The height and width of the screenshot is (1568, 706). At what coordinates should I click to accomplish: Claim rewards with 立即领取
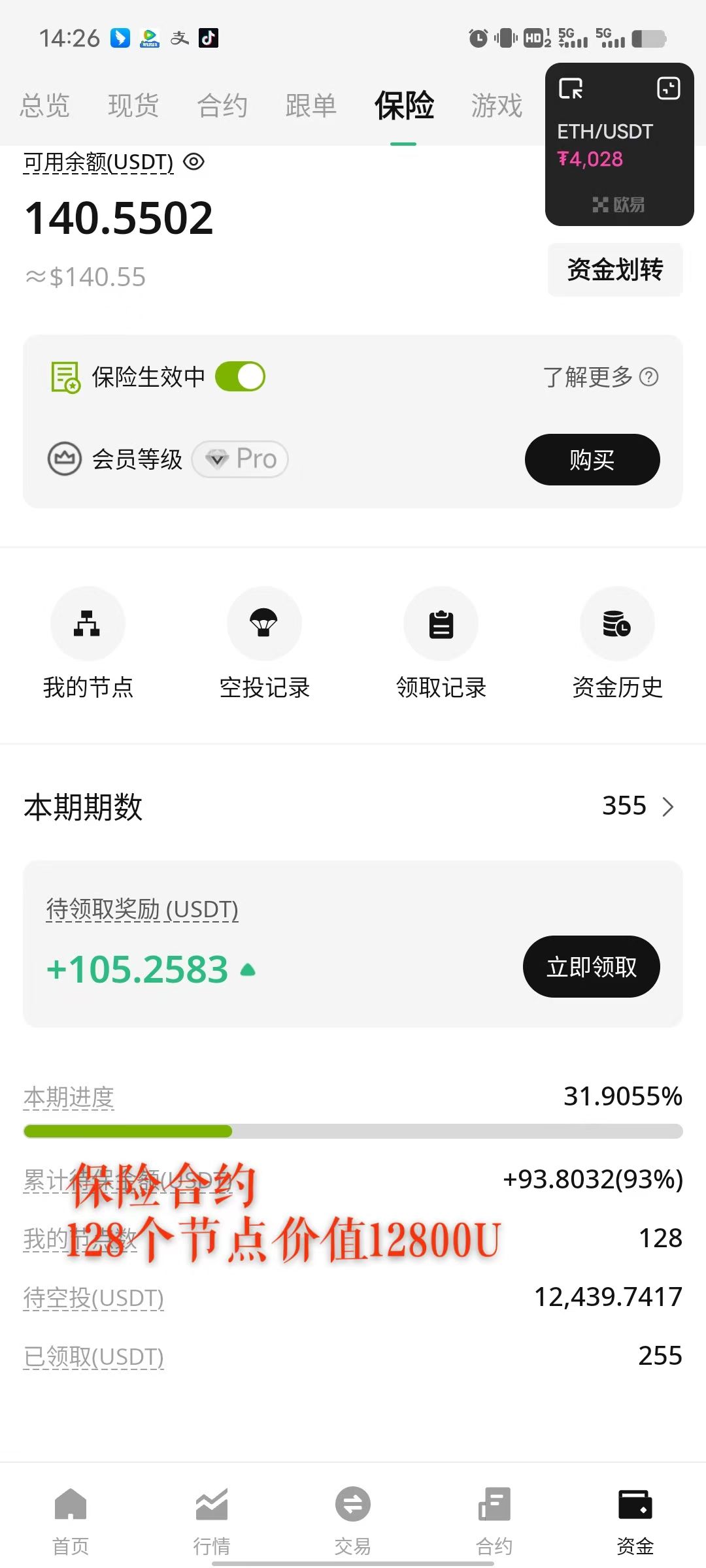point(591,967)
